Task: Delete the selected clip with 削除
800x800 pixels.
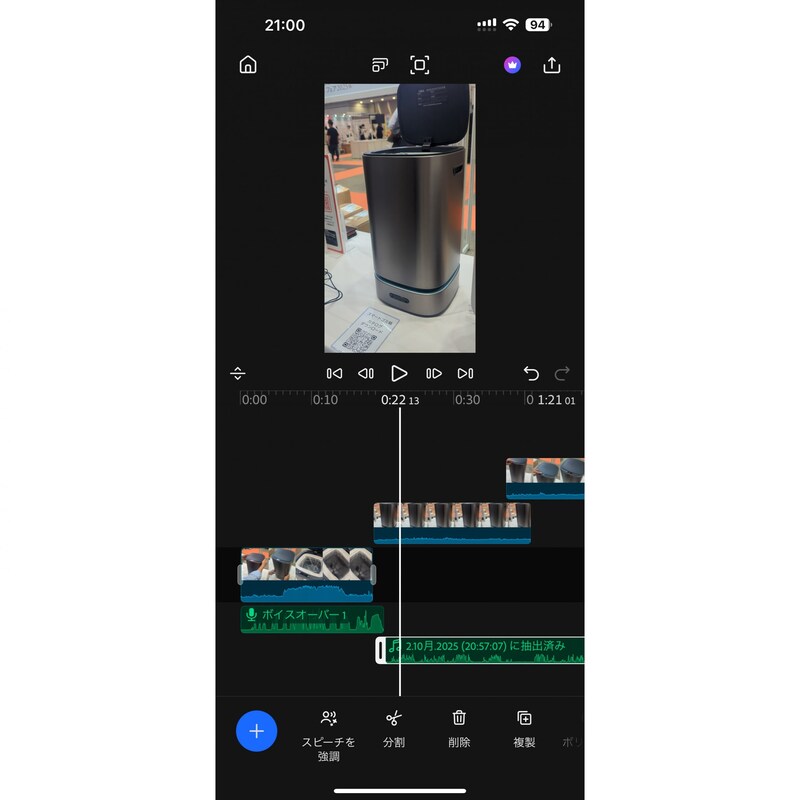Action: tap(459, 730)
